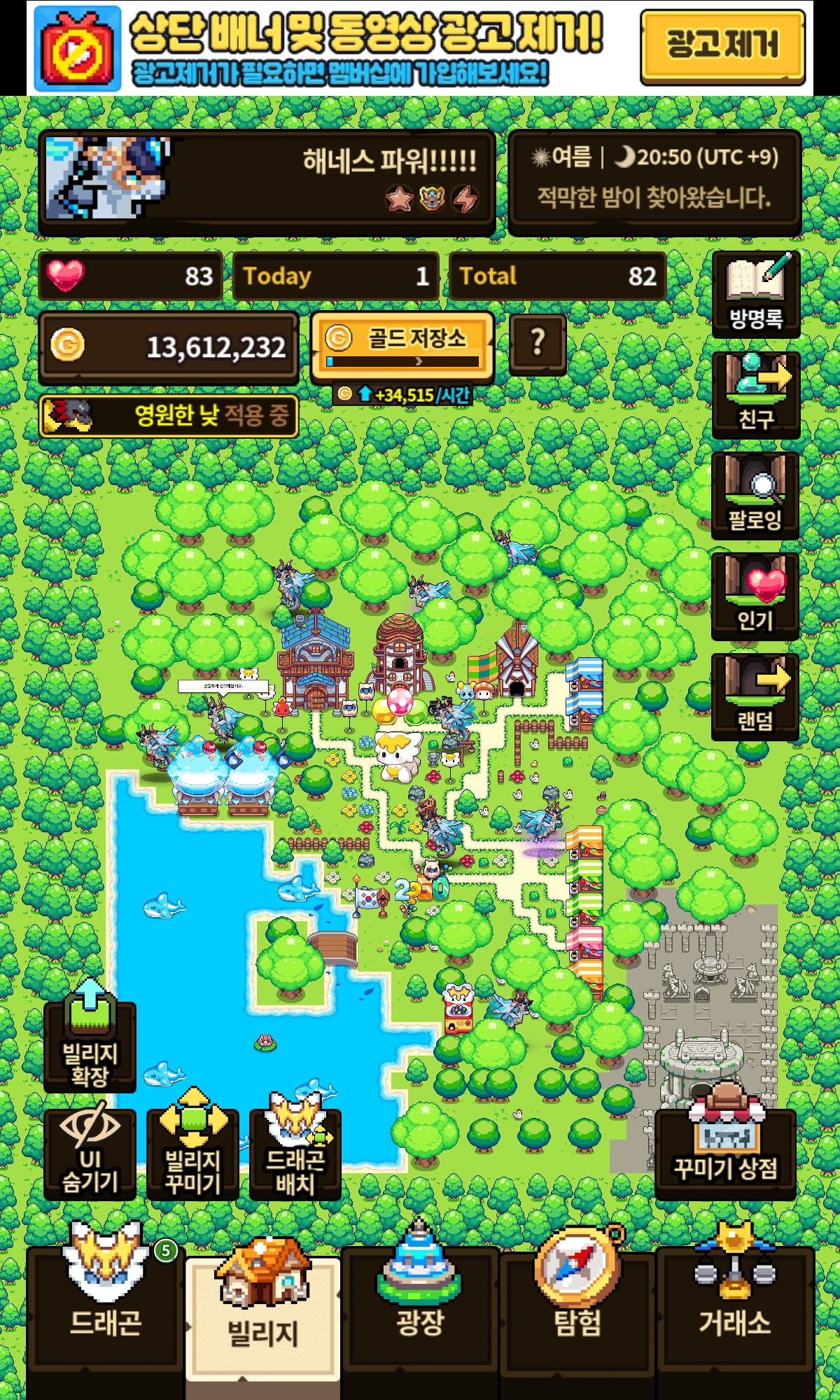Image resolution: width=840 pixels, height=1400 pixels.
Task: Open the 방명록 guestbook
Action: [x=755, y=293]
